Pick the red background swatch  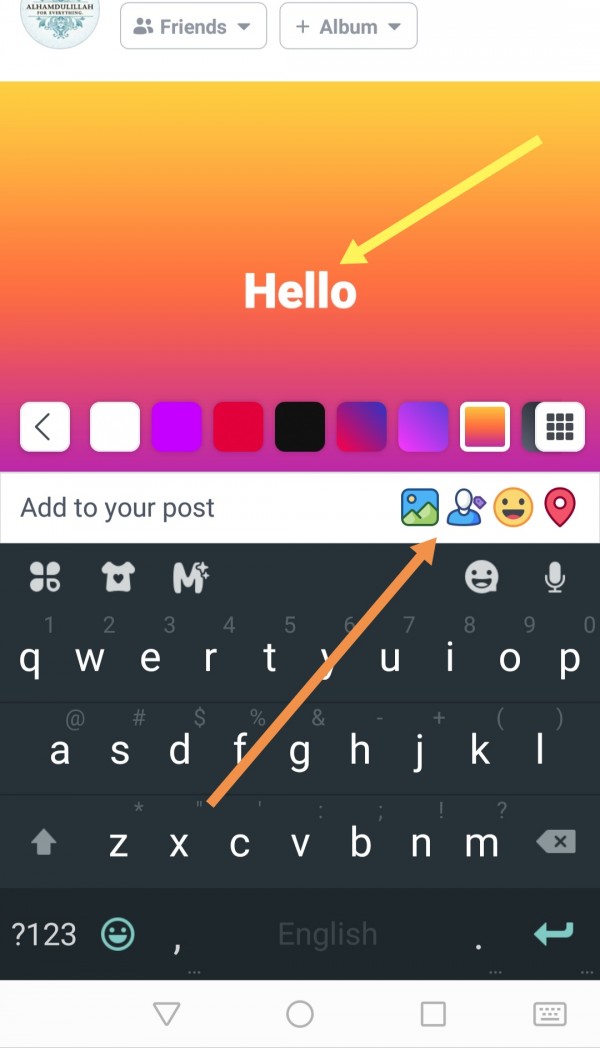pyautogui.click(x=238, y=427)
